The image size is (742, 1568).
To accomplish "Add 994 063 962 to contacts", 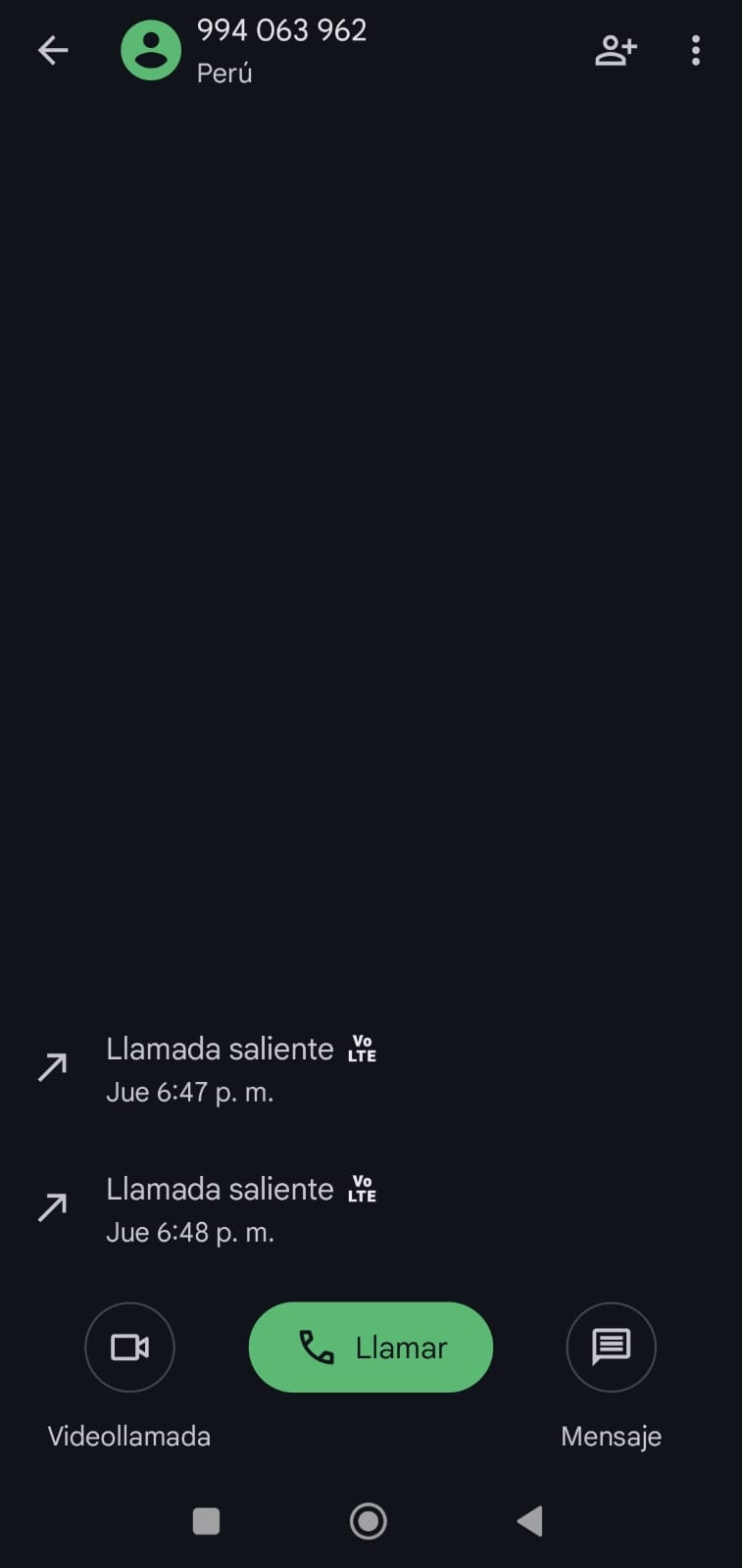I will click(616, 50).
